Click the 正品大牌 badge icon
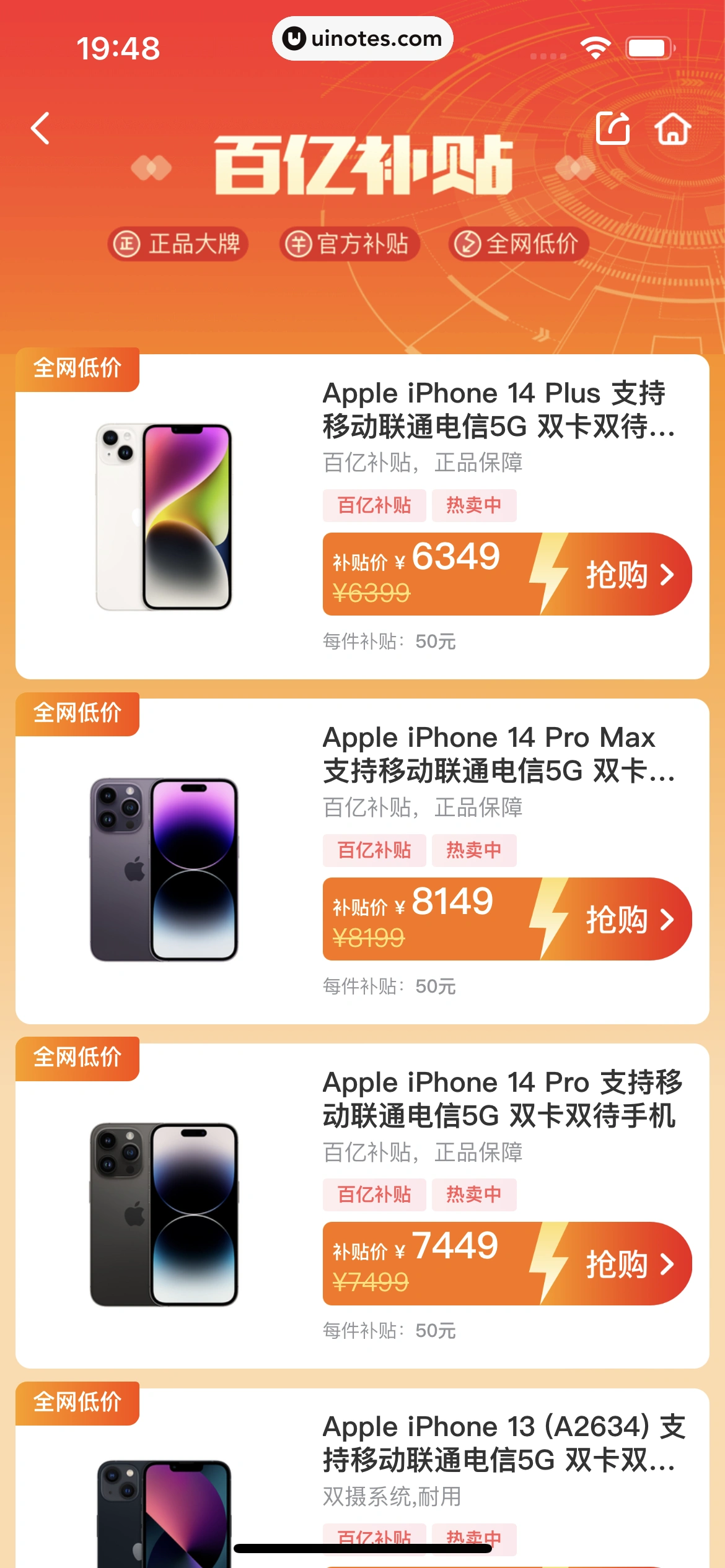The image size is (725, 1568). tap(126, 245)
